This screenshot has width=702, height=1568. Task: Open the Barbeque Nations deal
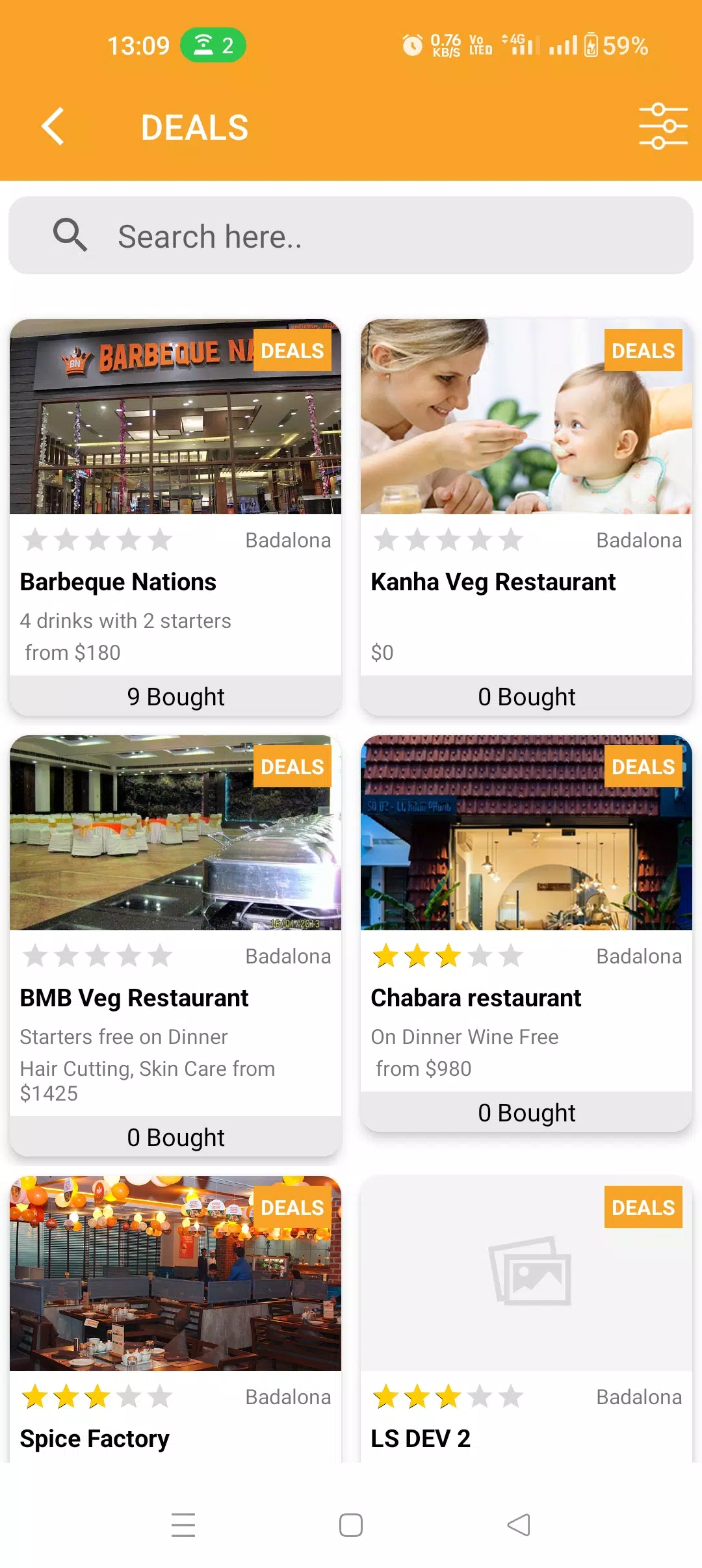[175, 517]
